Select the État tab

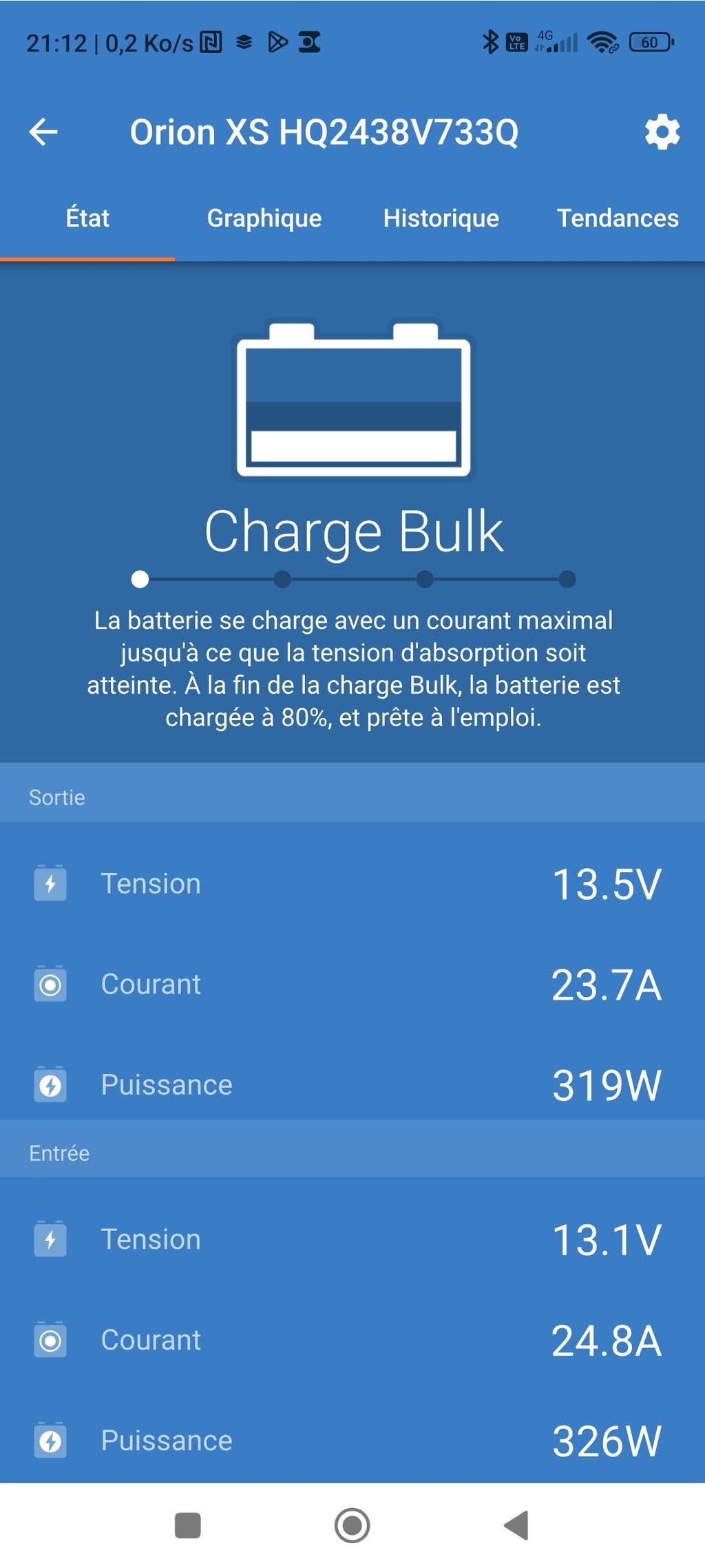87,218
